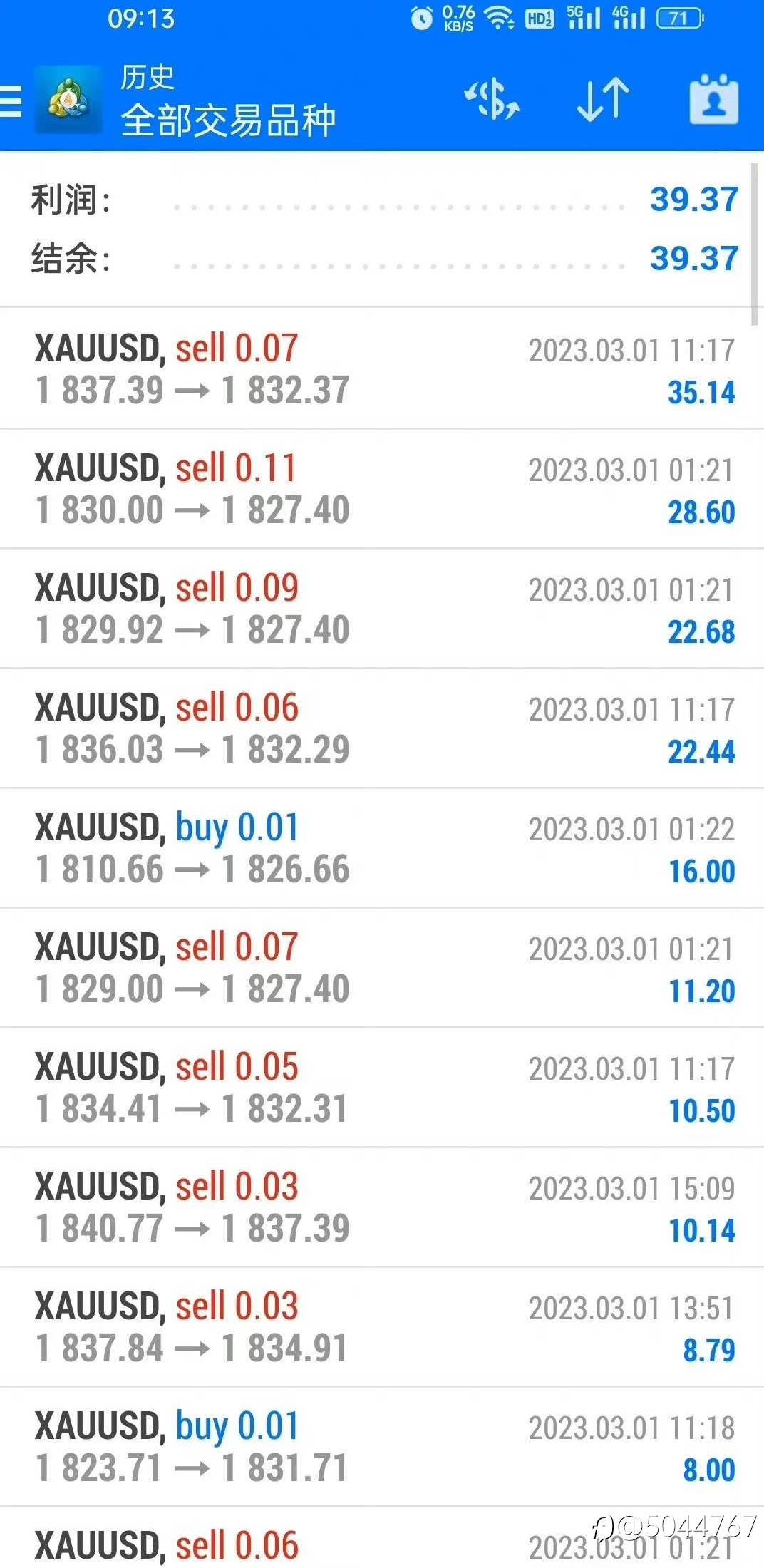
Task: Expand the sell 0.09 trade with profit 22.68
Action: [382, 609]
